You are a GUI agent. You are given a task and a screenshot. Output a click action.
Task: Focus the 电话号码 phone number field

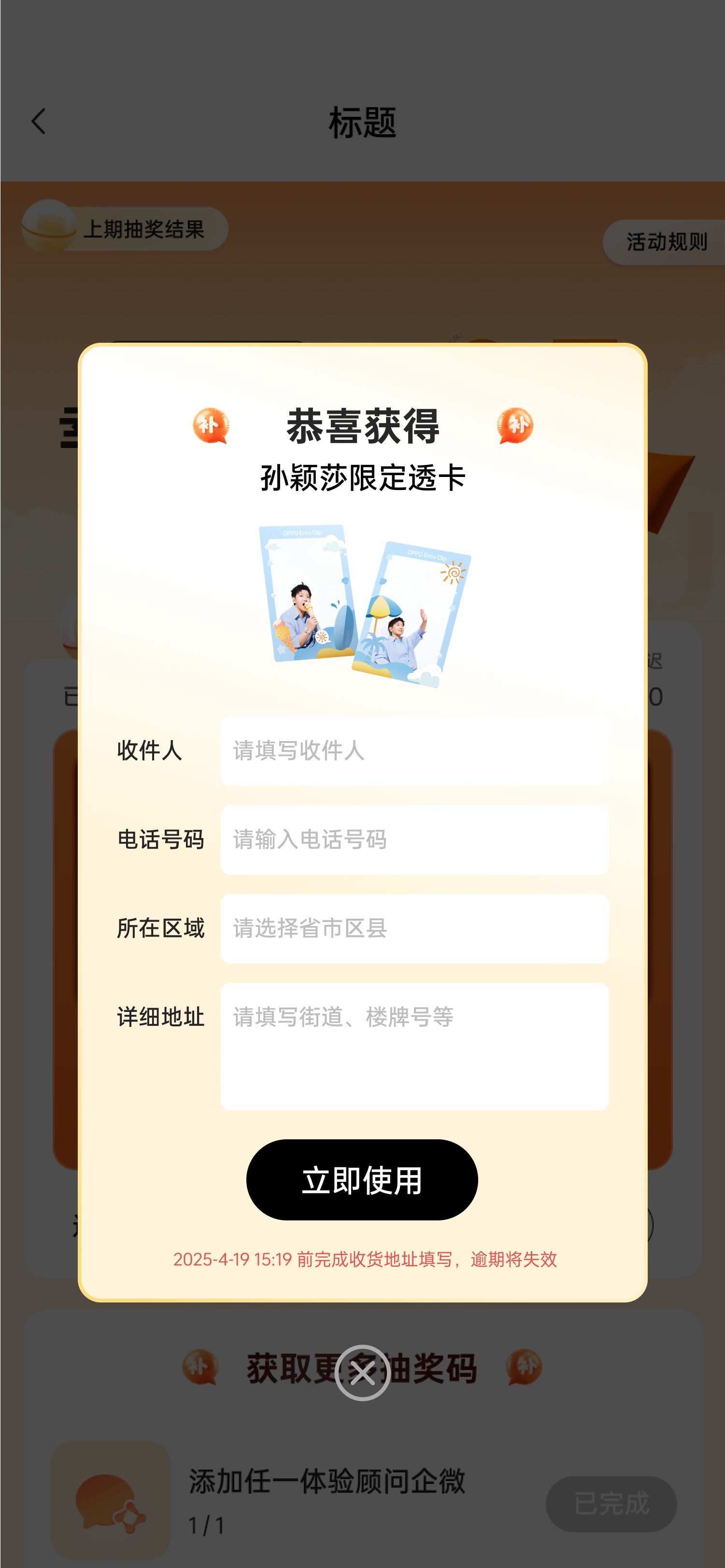point(414,840)
